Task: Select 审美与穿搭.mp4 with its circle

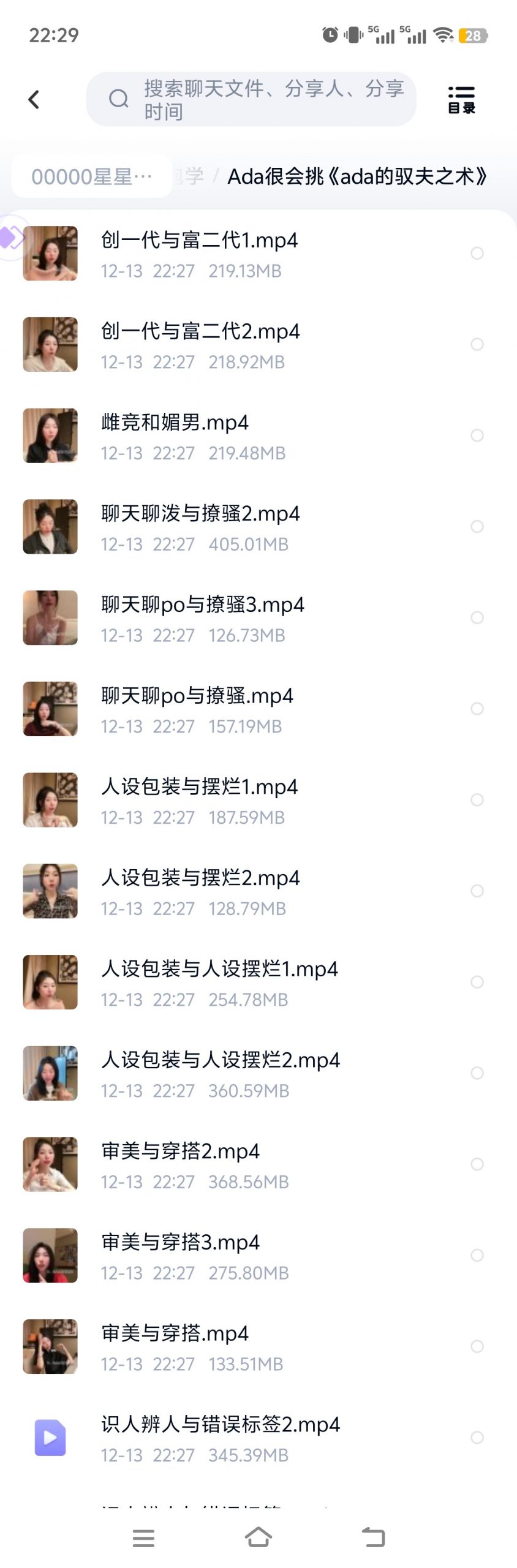Action: [477, 1346]
